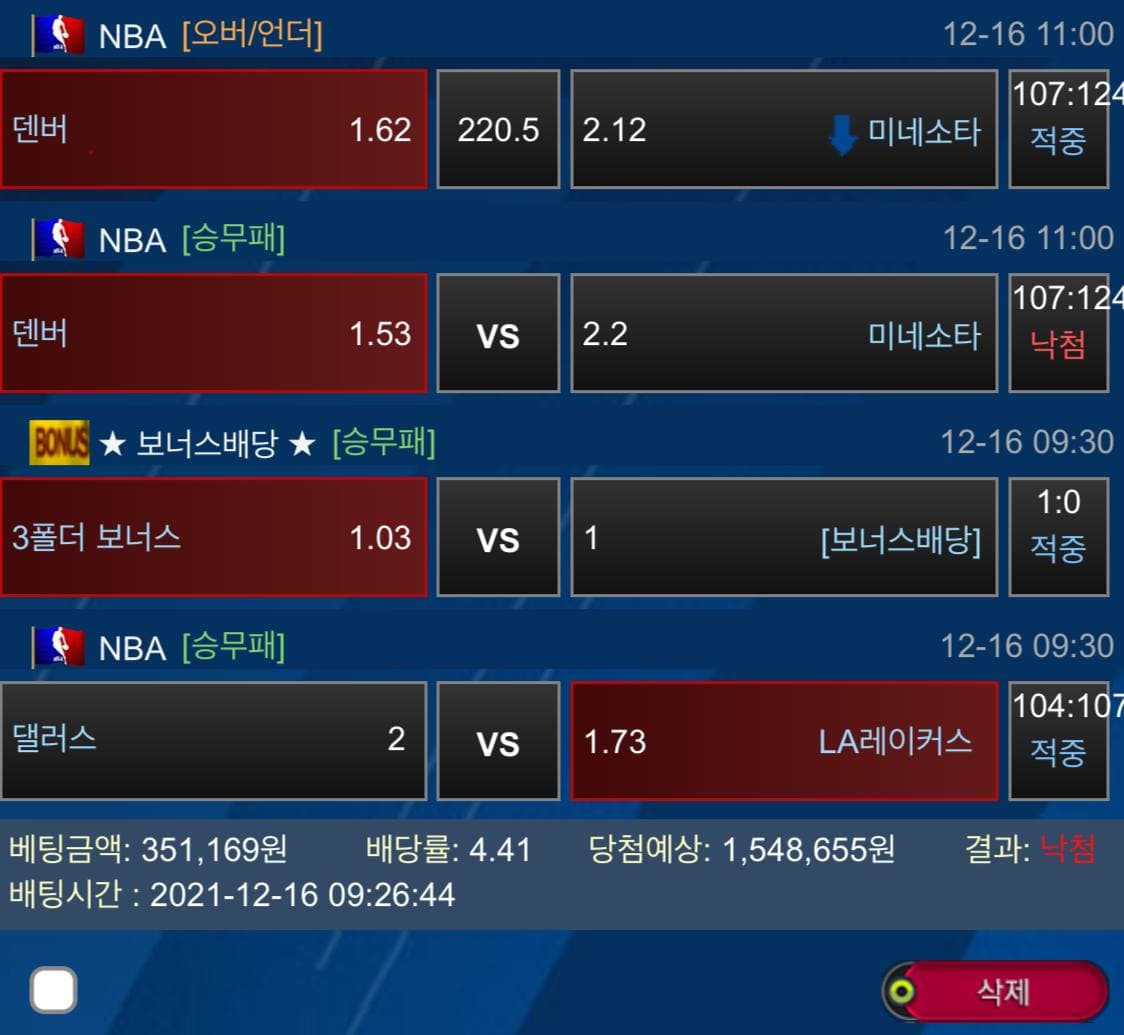This screenshot has height=1035, width=1124.
Task: Tick the bet slip selection checkbox
Action: pos(53,990)
